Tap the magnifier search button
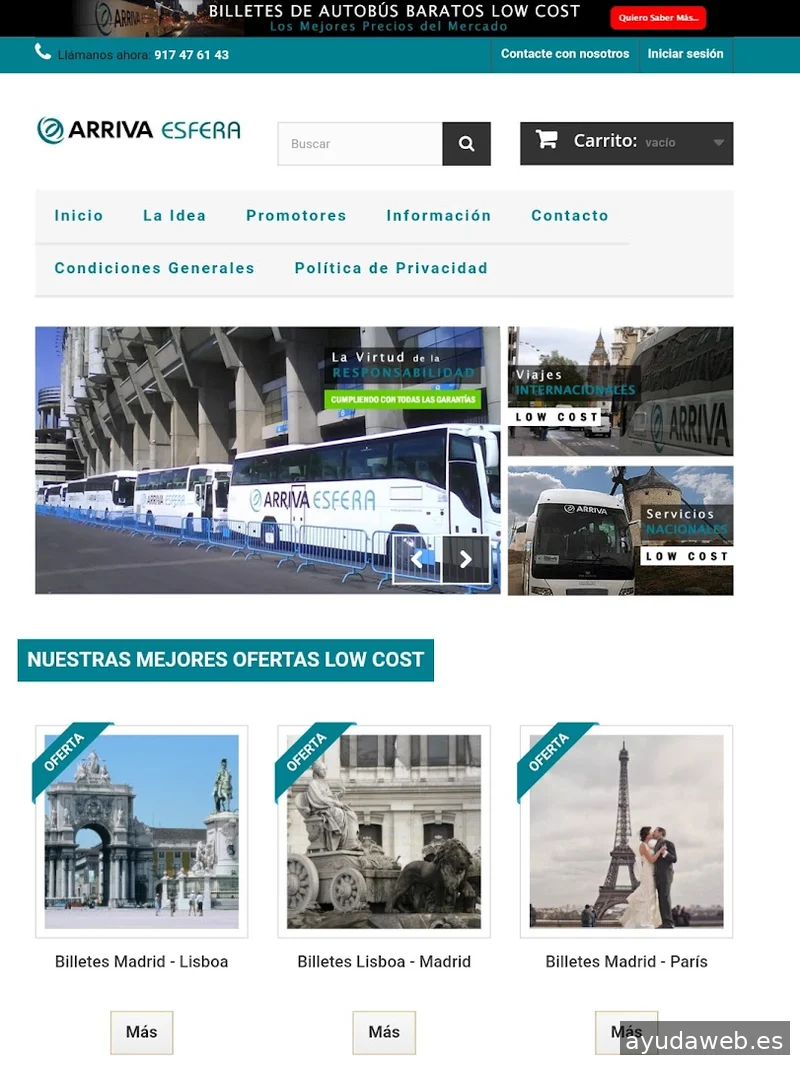800x1065 pixels. 466,144
